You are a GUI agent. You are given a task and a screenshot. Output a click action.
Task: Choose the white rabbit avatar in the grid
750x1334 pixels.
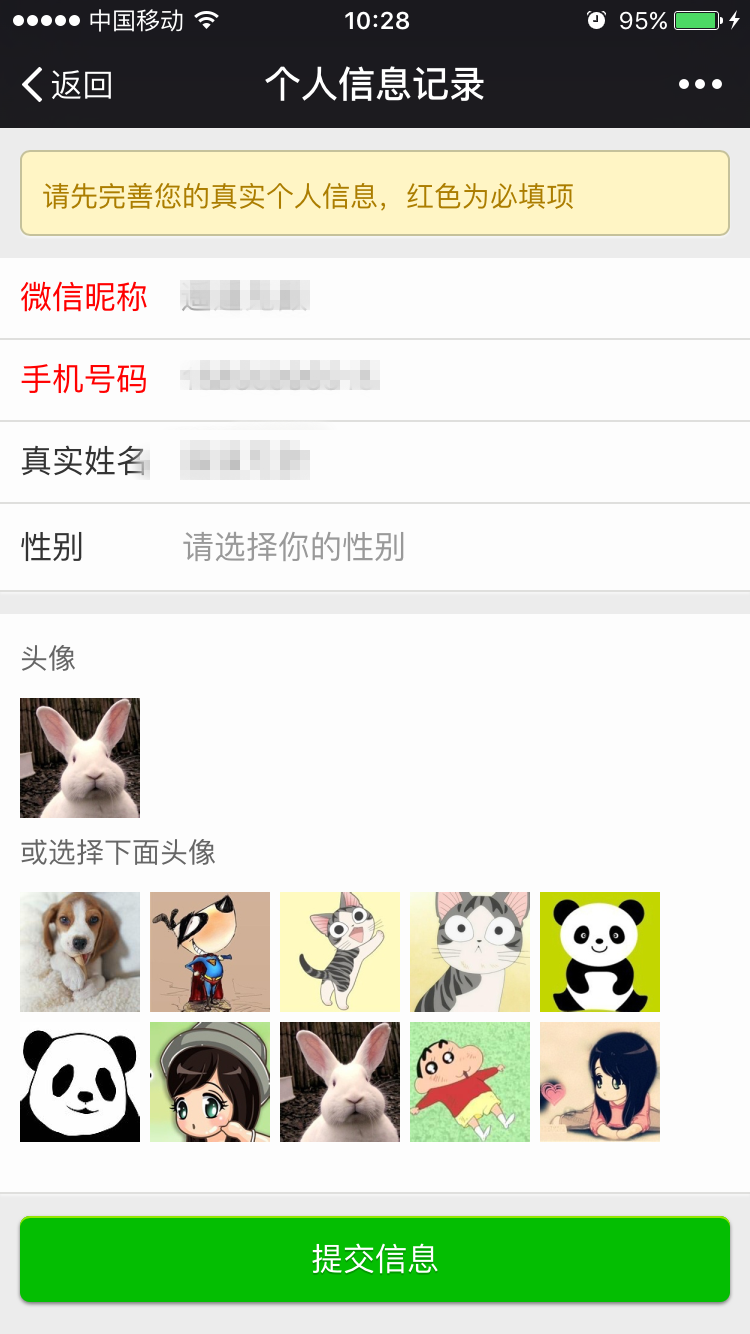click(340, 1082)
